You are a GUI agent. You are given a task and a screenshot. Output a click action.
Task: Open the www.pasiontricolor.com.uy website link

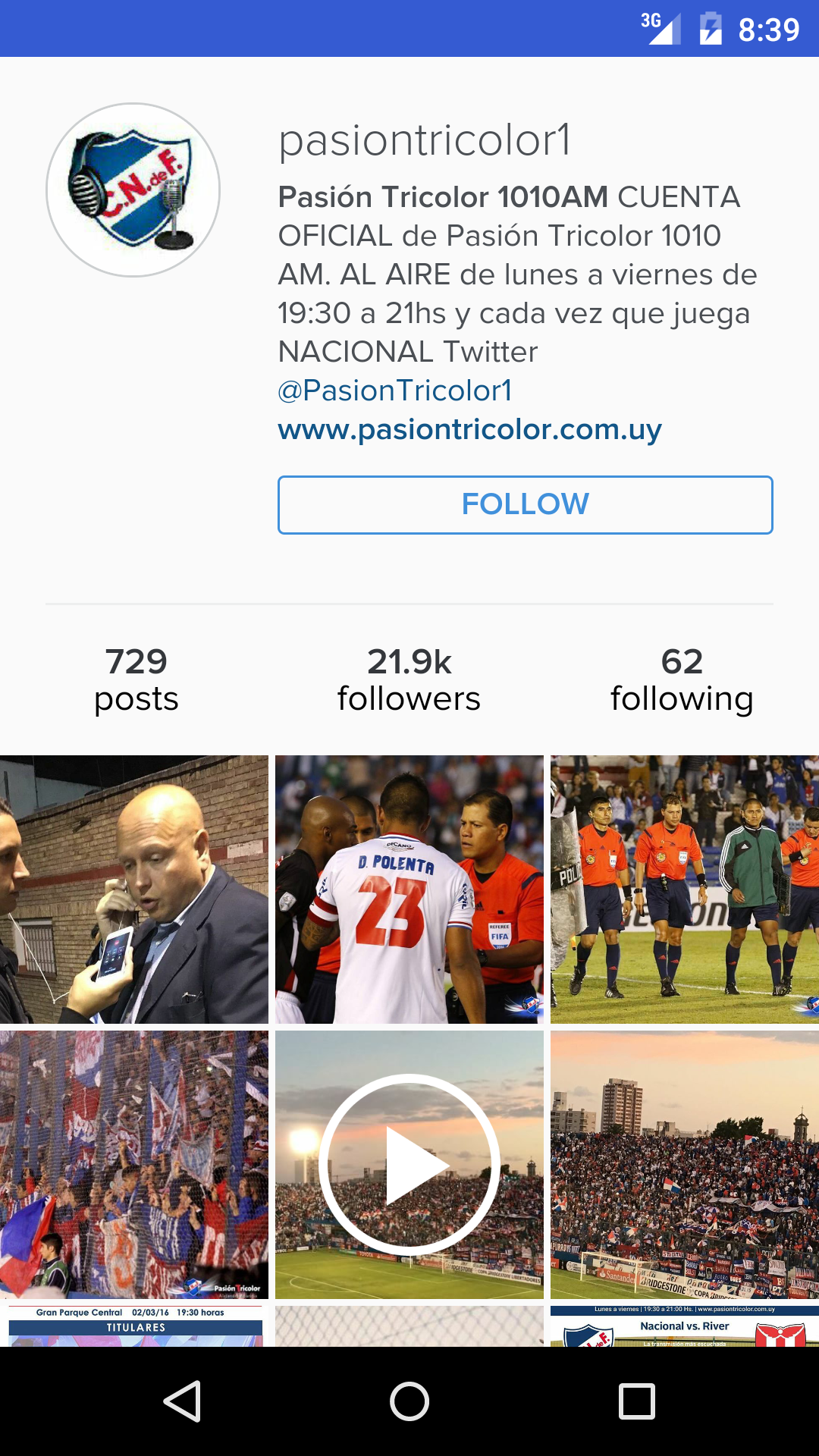coord(469,430)
